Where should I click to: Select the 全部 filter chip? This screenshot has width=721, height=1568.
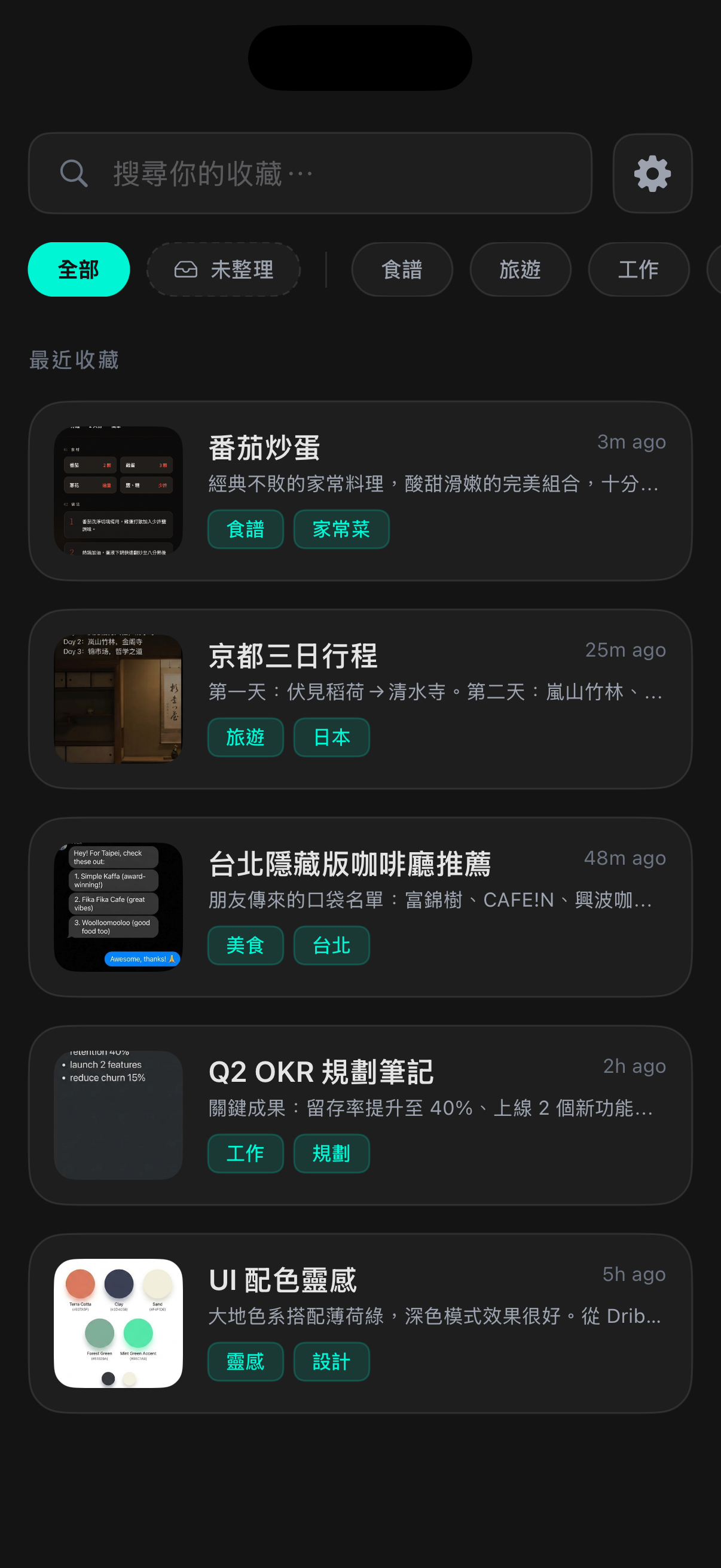[78, 270]
